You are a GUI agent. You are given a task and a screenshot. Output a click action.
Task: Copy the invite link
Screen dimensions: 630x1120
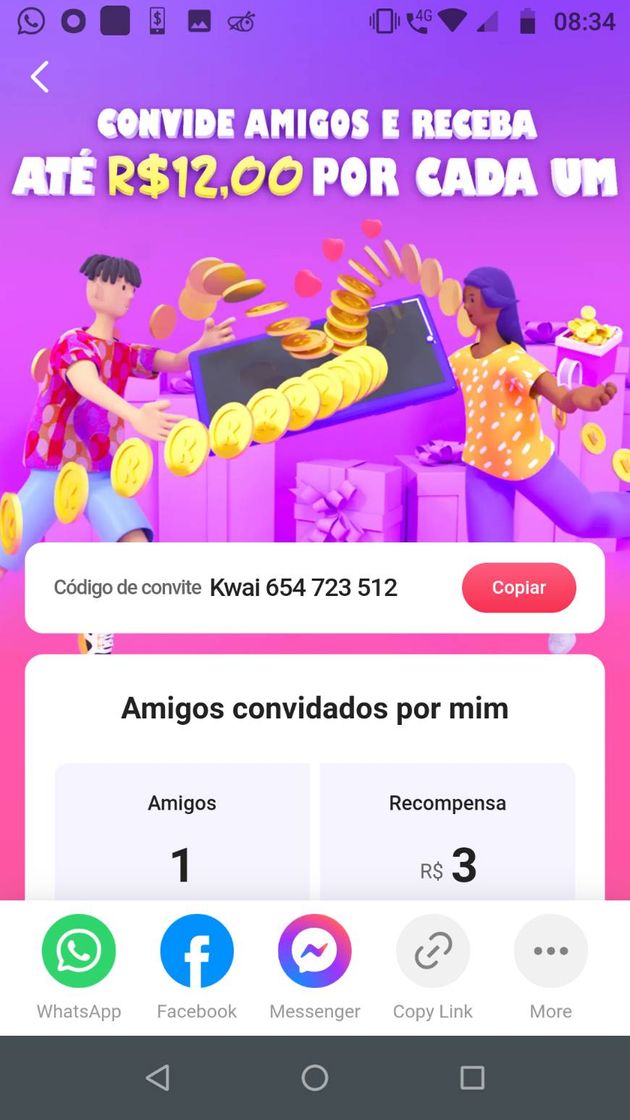point(433,951)
